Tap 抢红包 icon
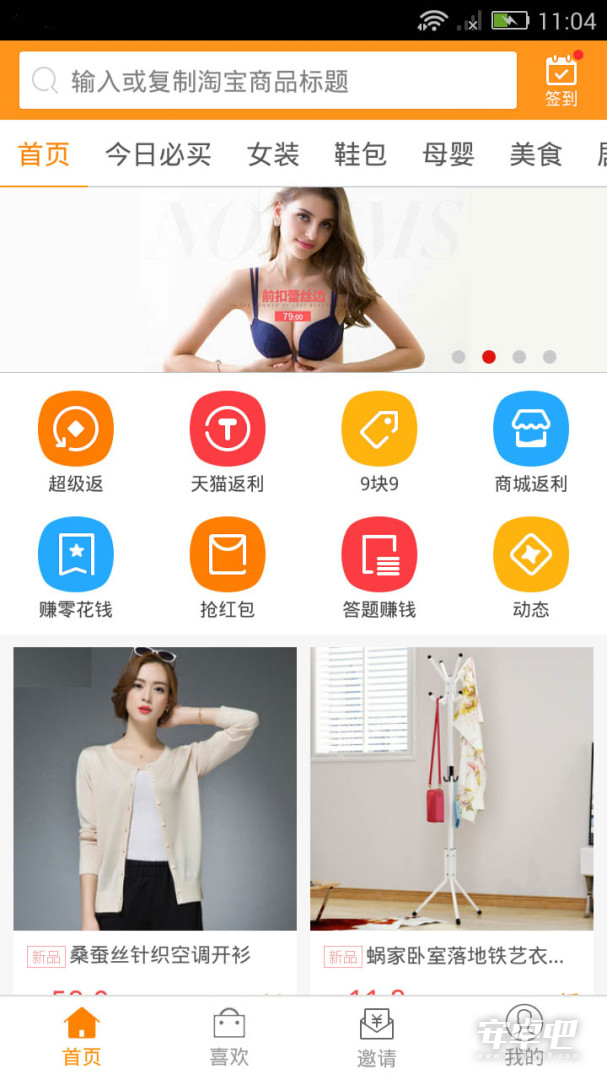This screenshot has width=607, height=1080. pyautogui.click(x=227, y=568)
